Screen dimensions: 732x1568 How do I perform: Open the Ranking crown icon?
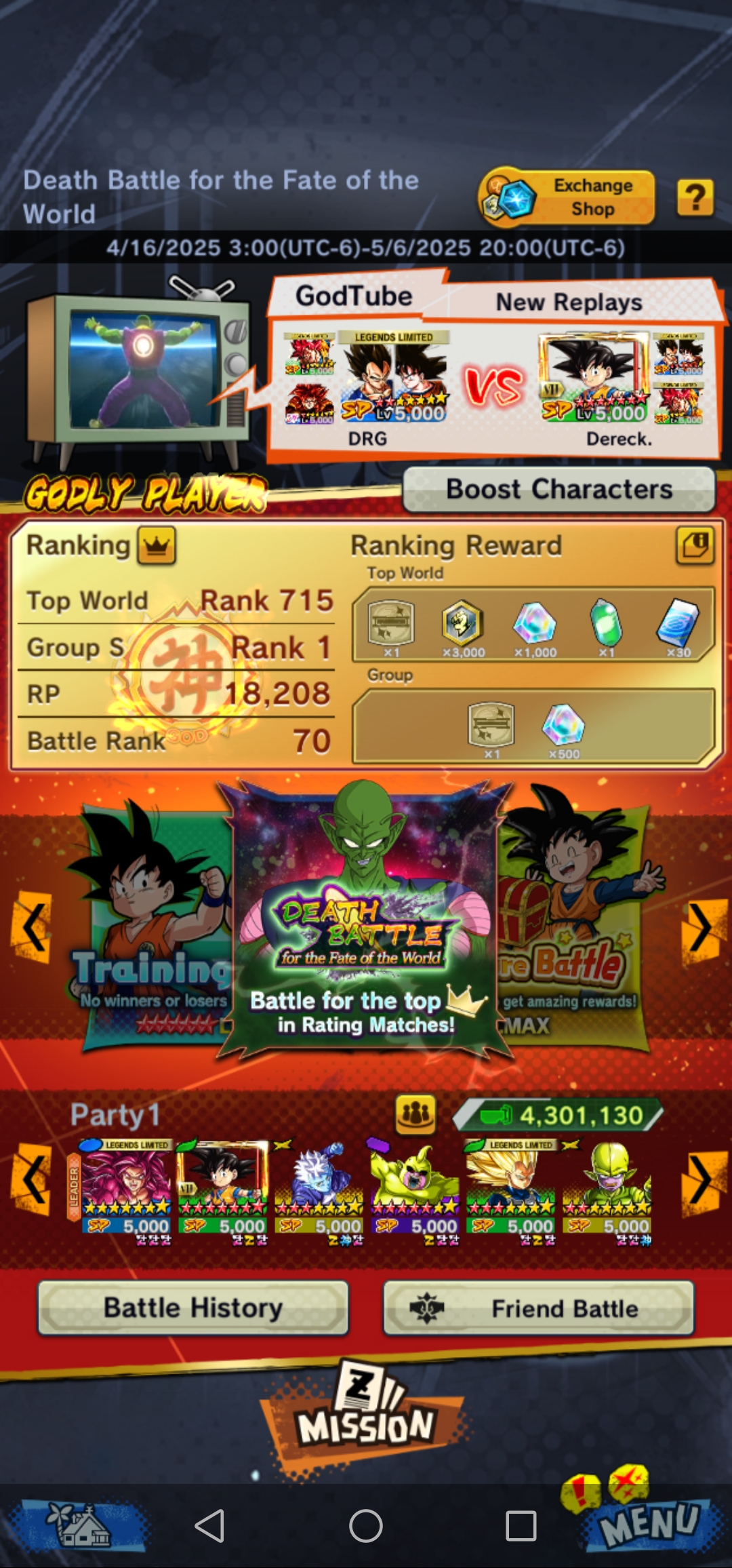point(157,545)
